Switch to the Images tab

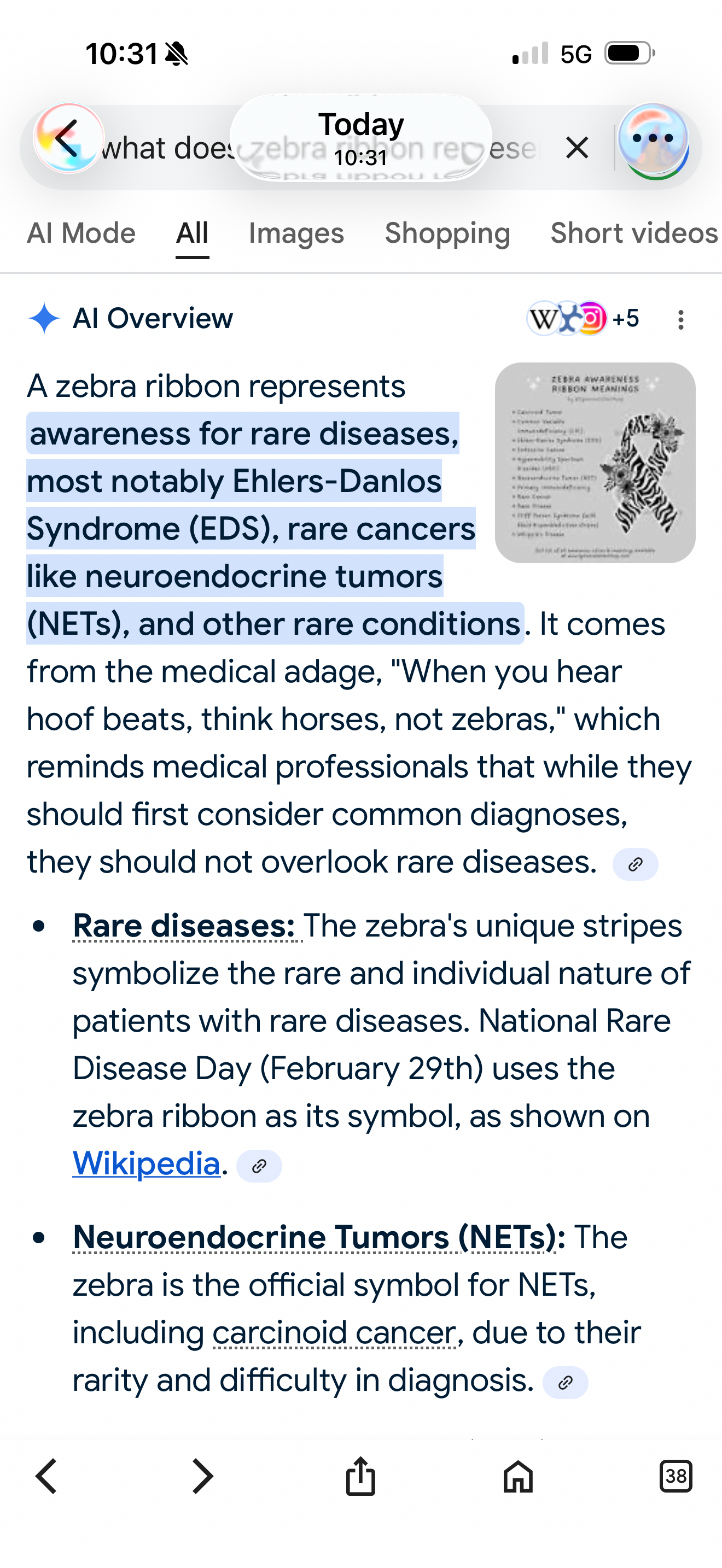click(296, 234)
